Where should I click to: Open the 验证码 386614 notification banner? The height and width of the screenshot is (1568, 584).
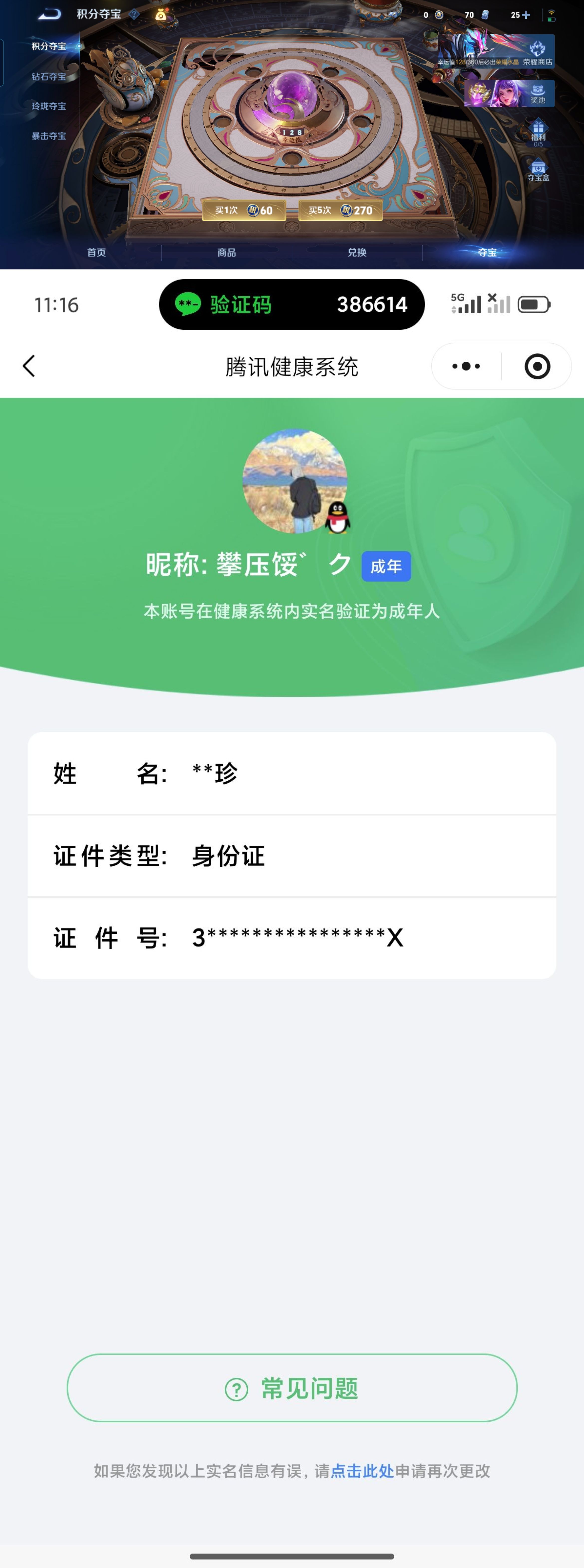[292, 304]
